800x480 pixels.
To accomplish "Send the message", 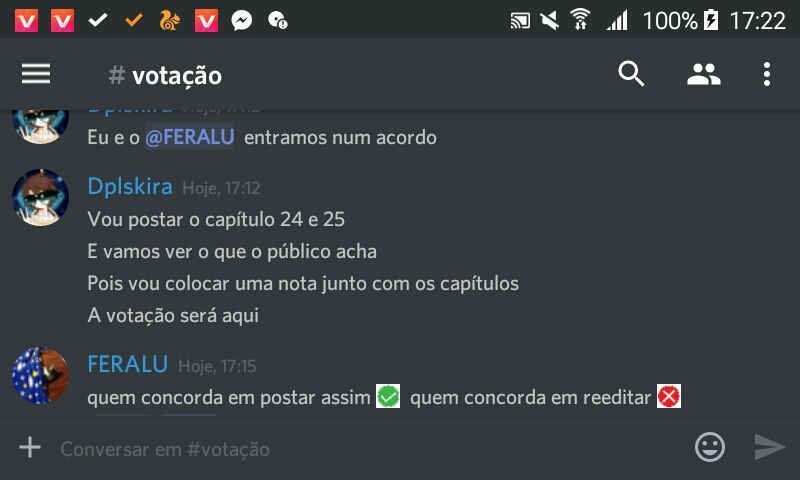I will [x=768, y=447].
